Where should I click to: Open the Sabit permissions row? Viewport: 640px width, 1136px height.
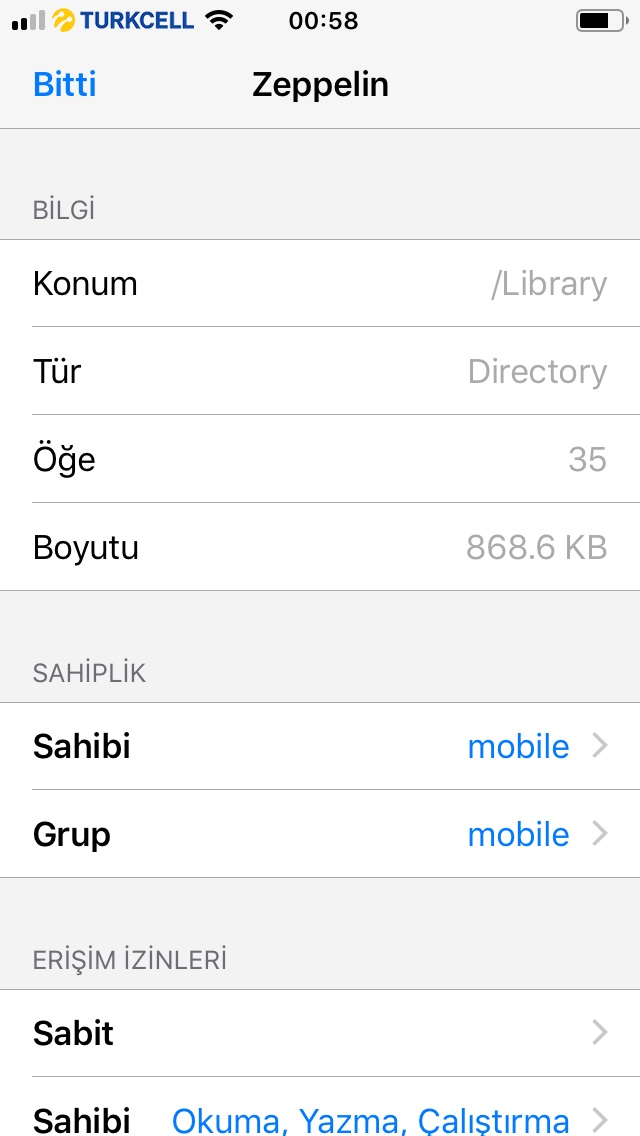[320, 1033]
